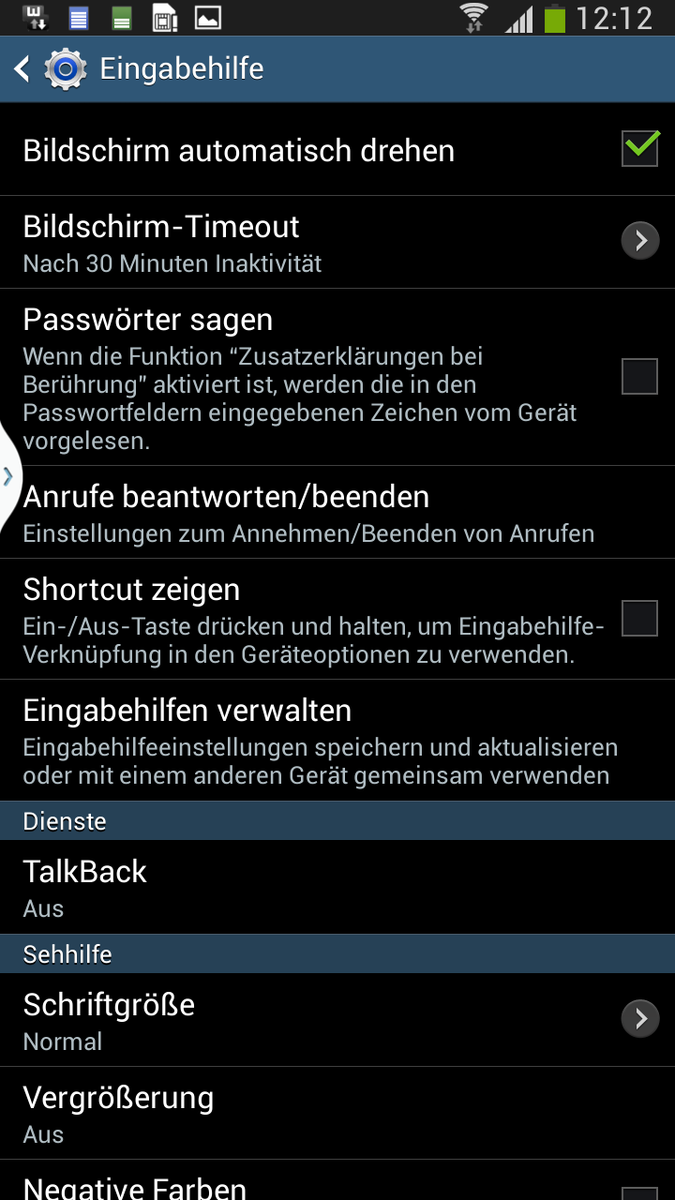
Task: Tick the Shortcut zeigen checkbox
Action: click(639, 618)
